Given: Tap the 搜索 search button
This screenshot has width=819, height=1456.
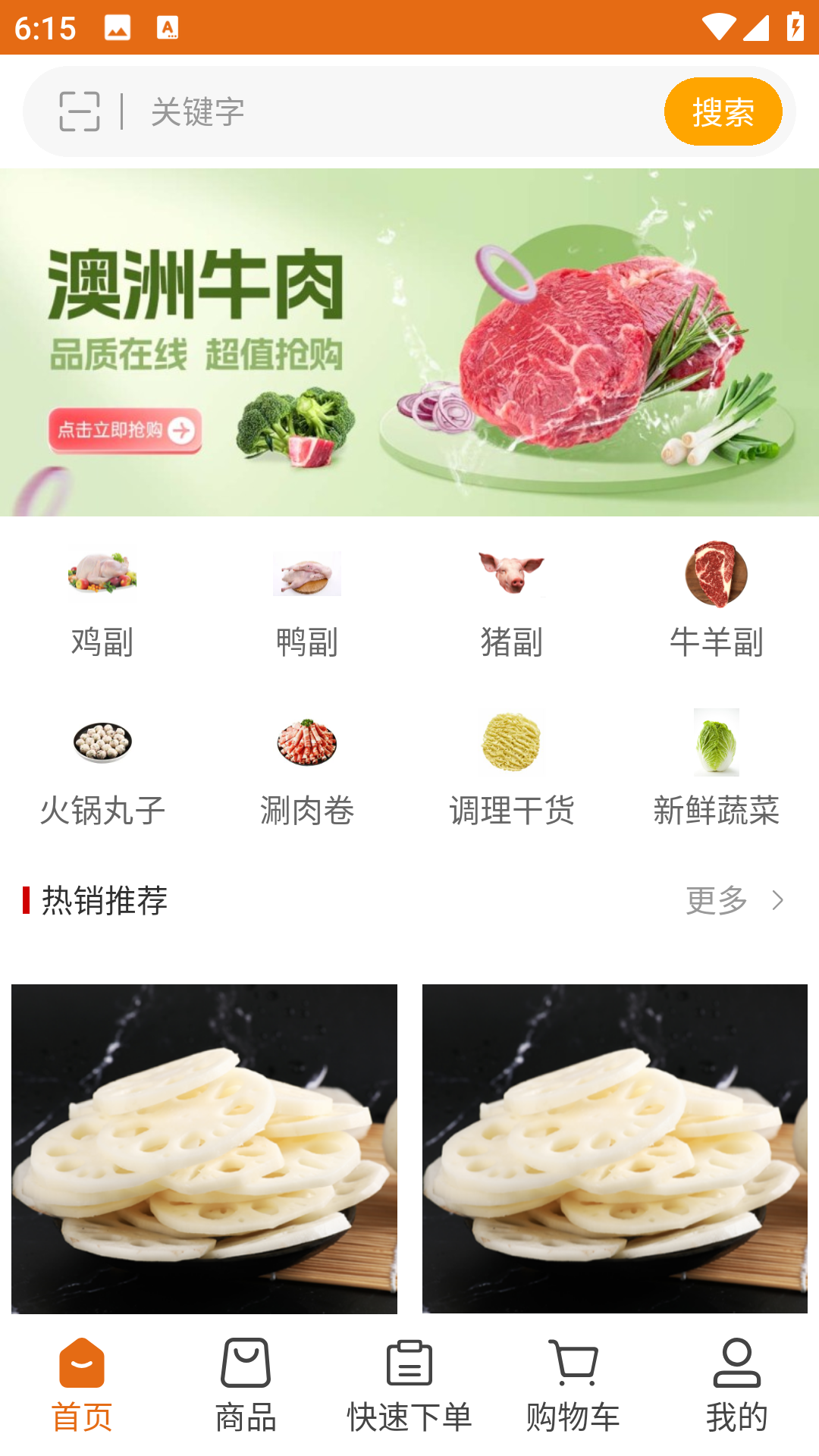Looking at the screenshot, I should (723, 111).
